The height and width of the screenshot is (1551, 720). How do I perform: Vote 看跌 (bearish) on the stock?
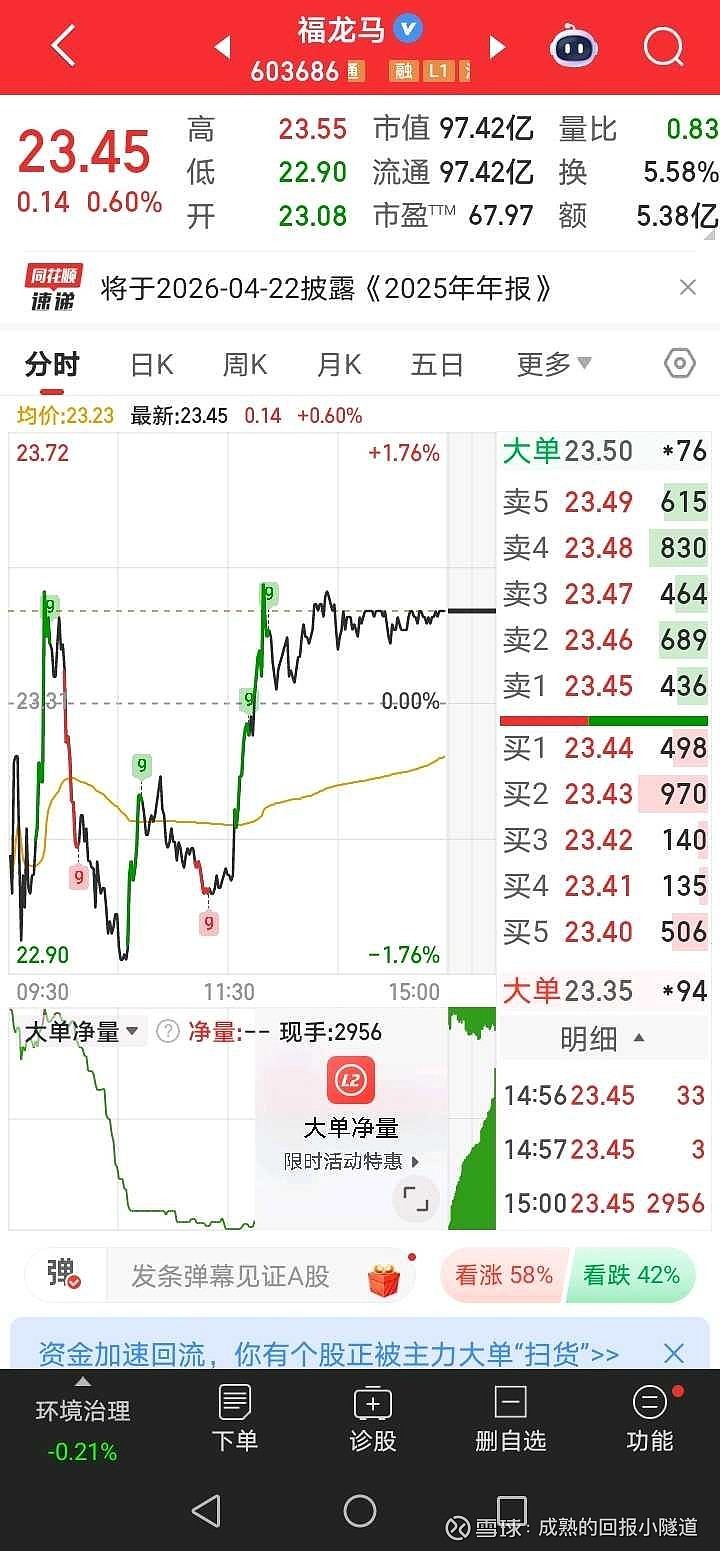click(x=632, y=1276)
